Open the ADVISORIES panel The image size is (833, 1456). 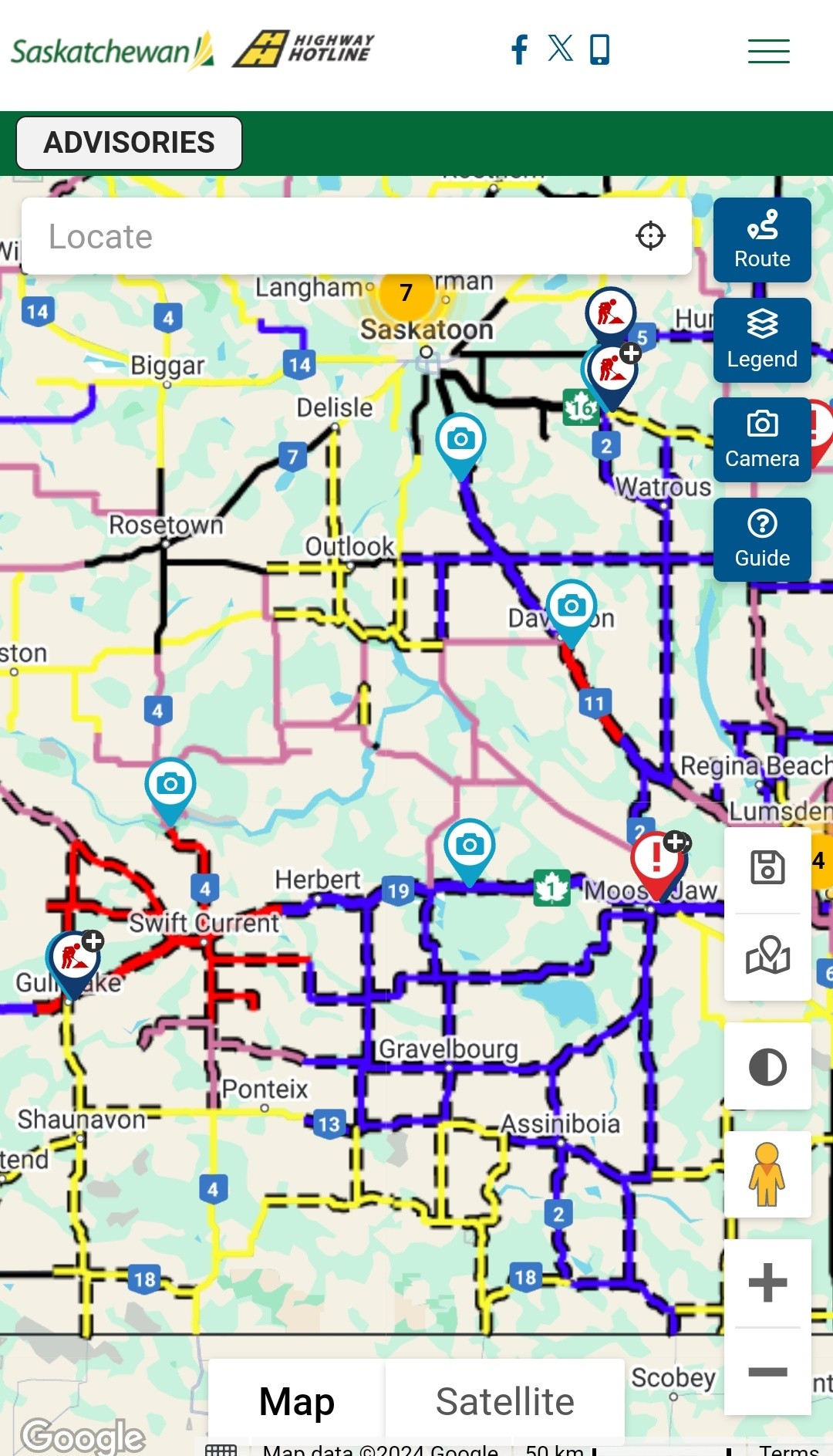129,143
